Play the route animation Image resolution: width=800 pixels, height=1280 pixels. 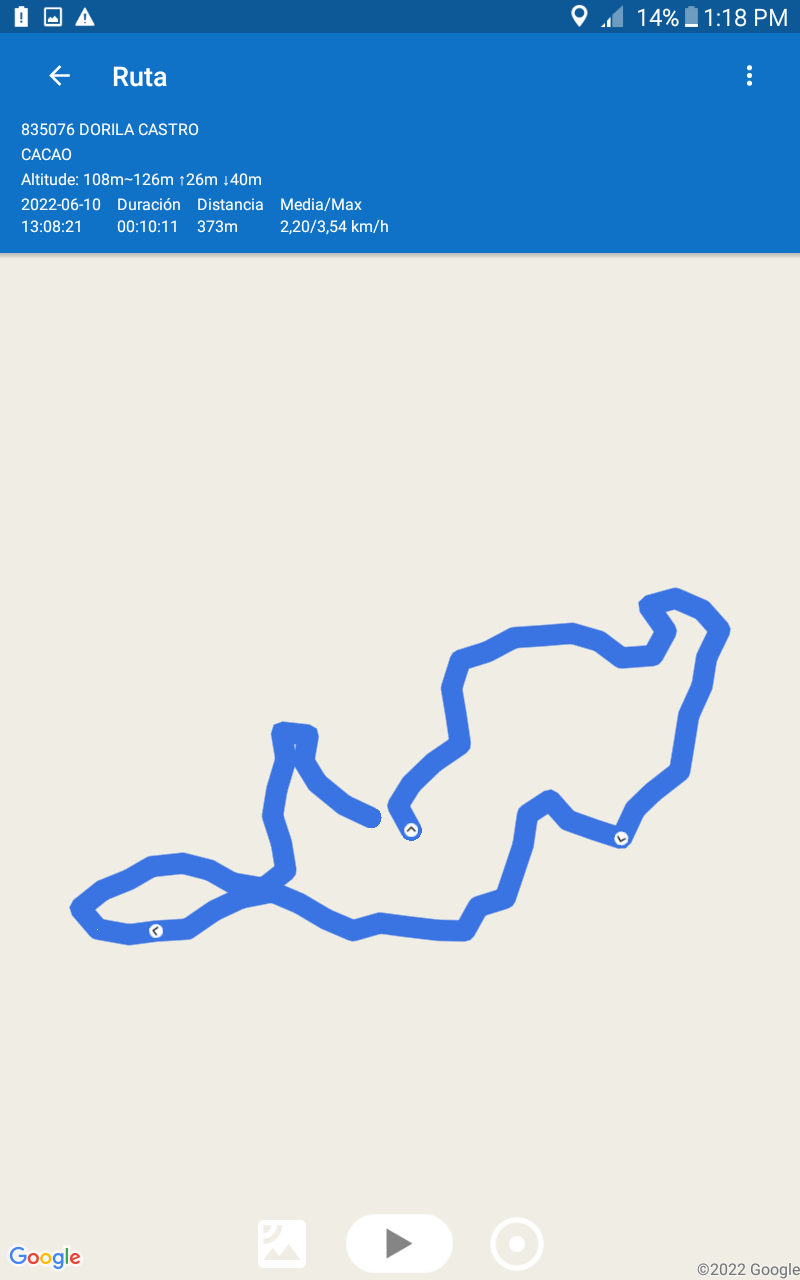tap(399, 1243)
